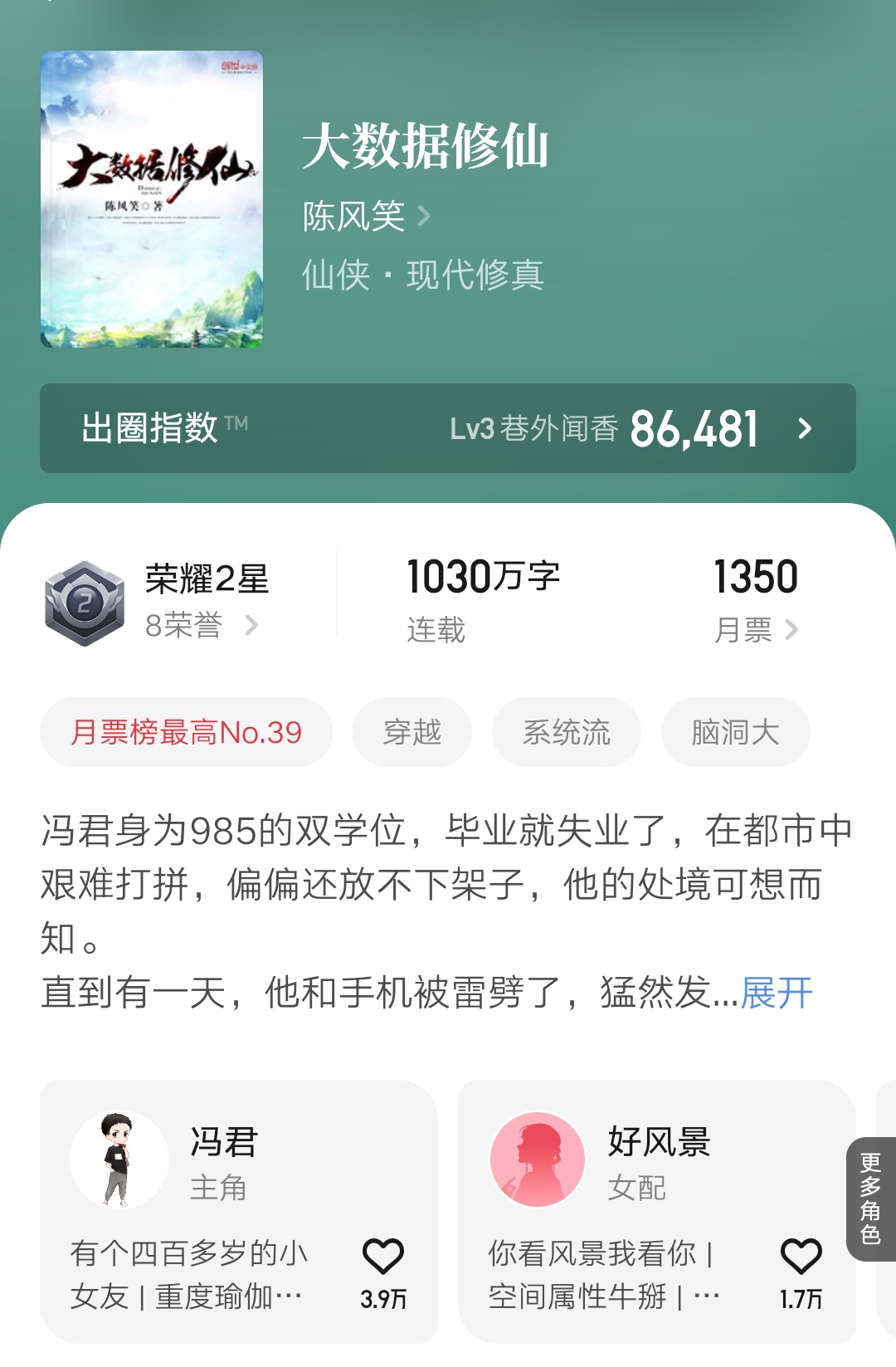896x1367 pixels.
Task: Click the 女配 role label on 好风景's card
Action: pos(634,1189)
